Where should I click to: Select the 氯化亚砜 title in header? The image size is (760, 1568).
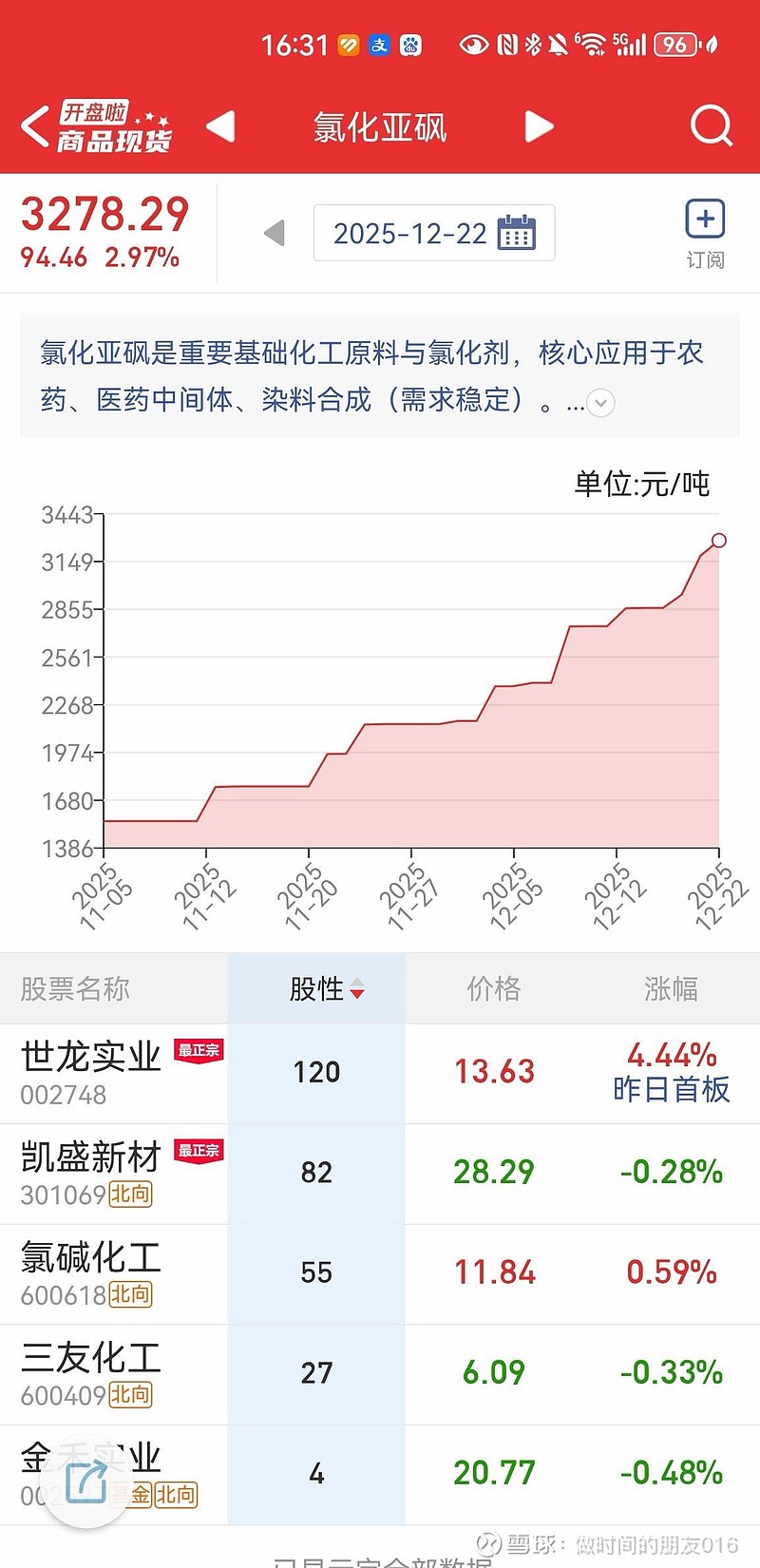(378, 124)
